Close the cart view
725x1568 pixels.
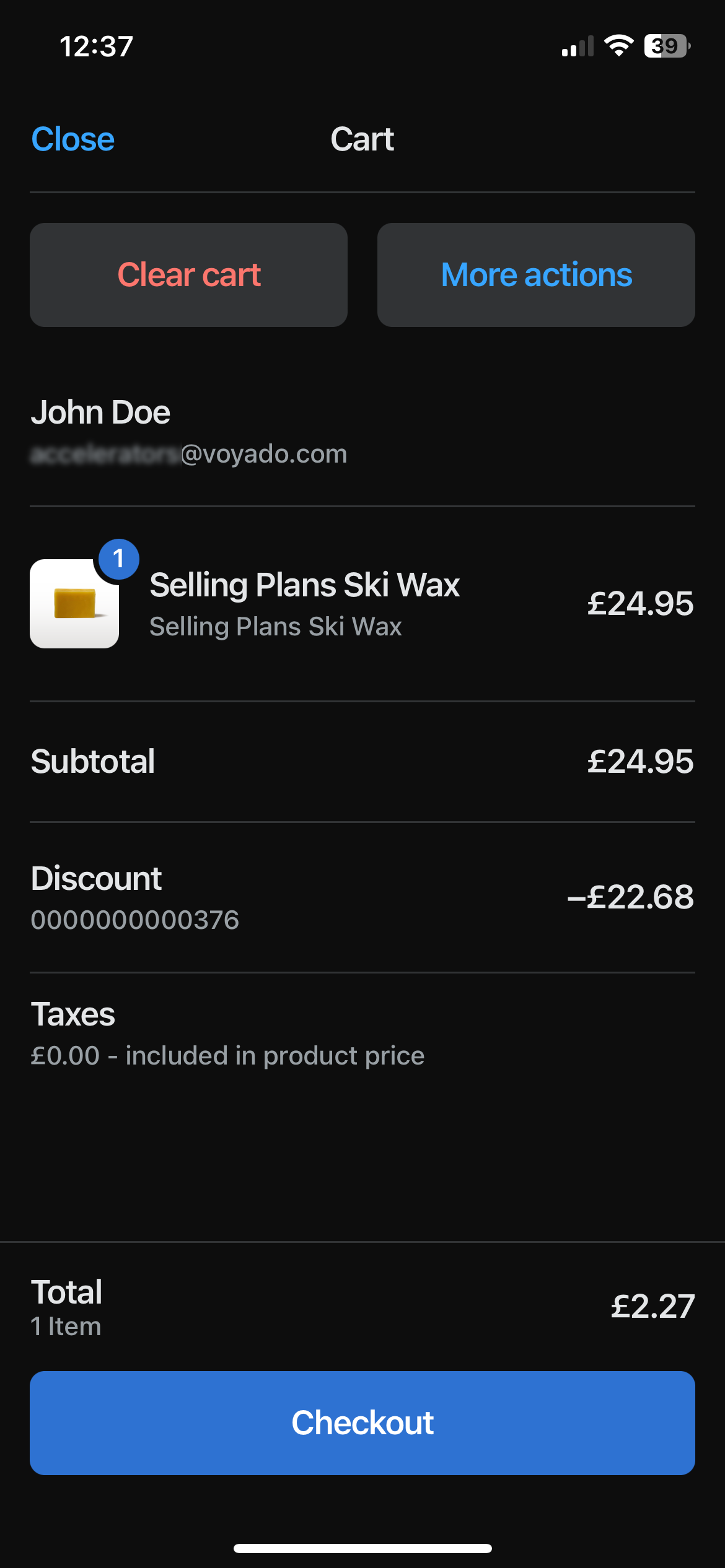pos(72,139)
